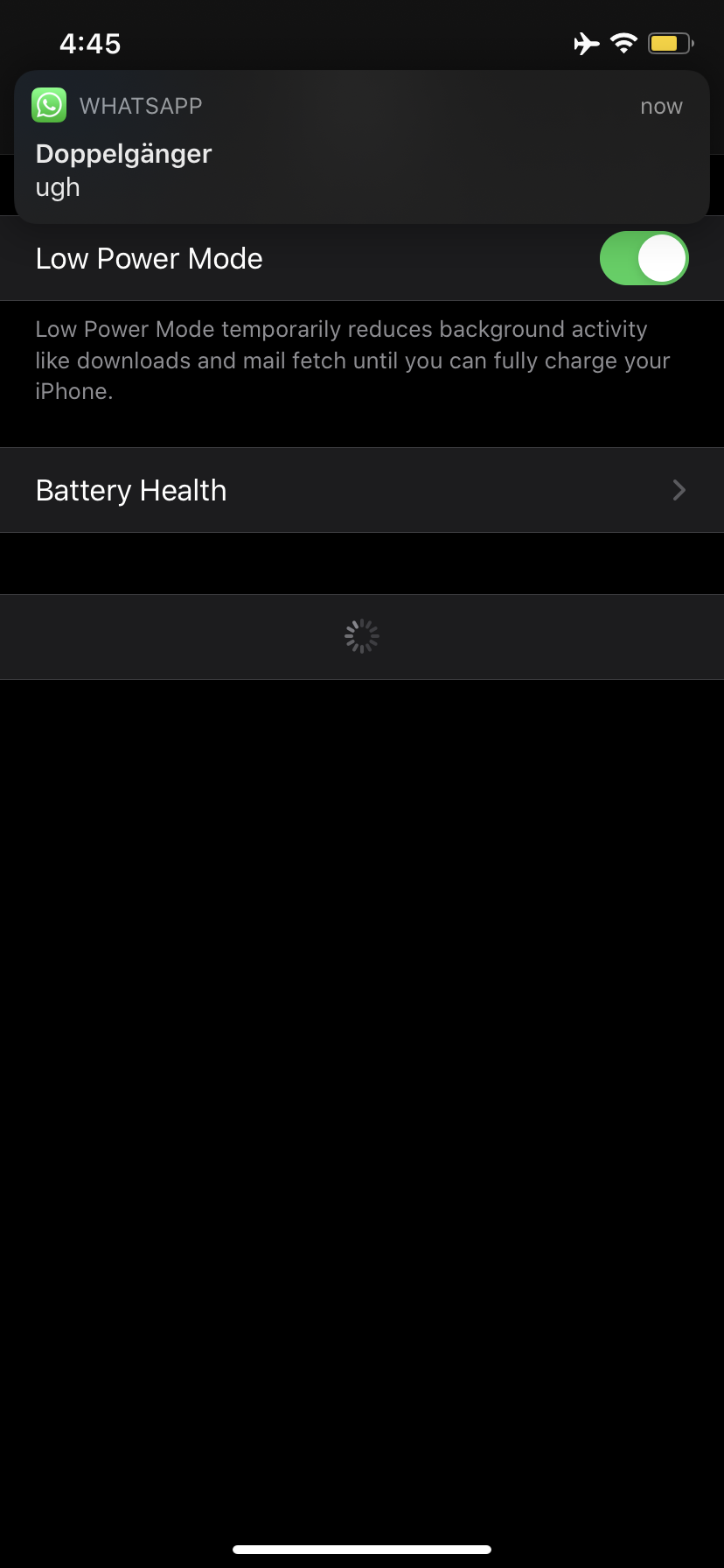724x1568 pixels.
Task: Tap the Low Power Mode label text
Action: (x=149, y=258)
